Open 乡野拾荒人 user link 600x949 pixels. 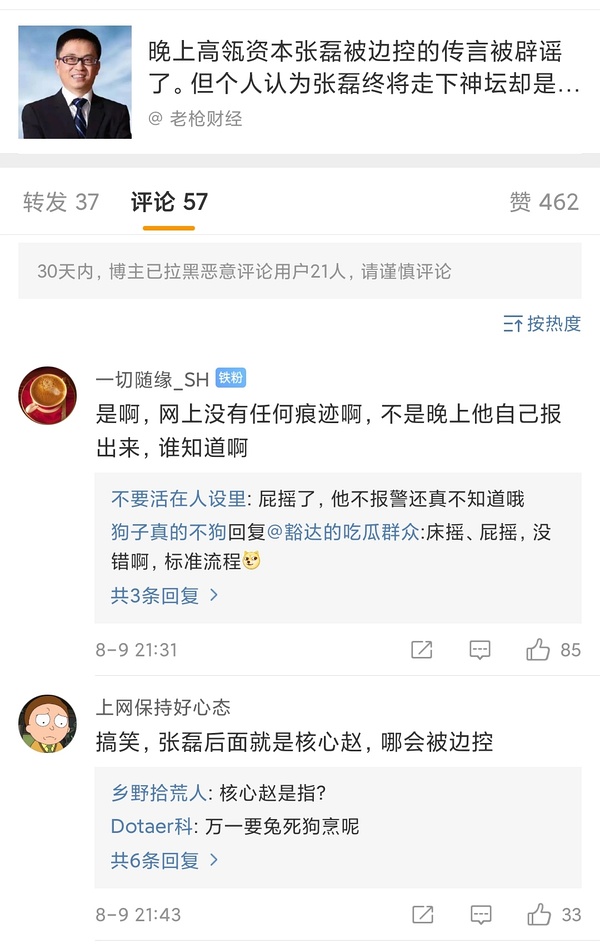pos(158,793)
